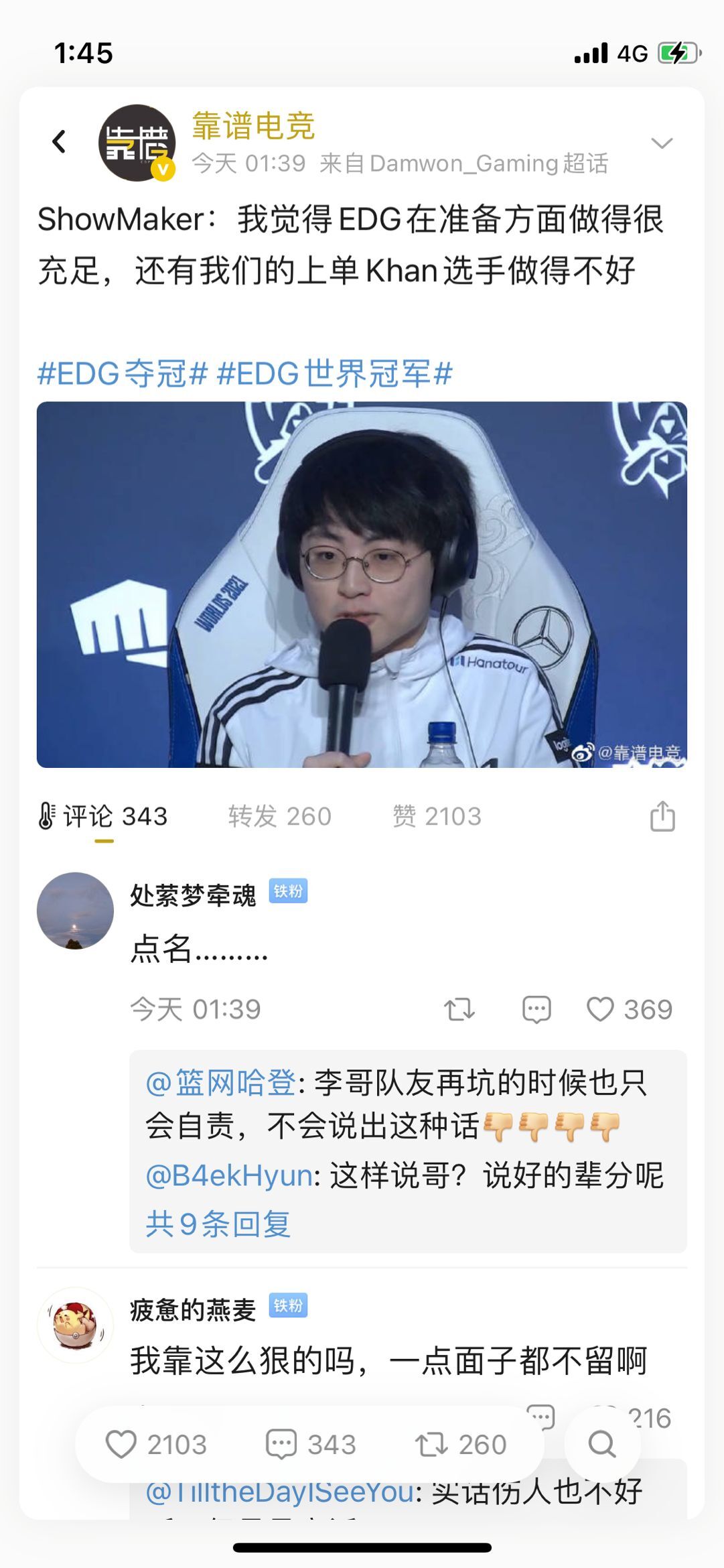Switch to the 赞 2103 tab
The image size is (724, 1568).
[x=435, y=816]
